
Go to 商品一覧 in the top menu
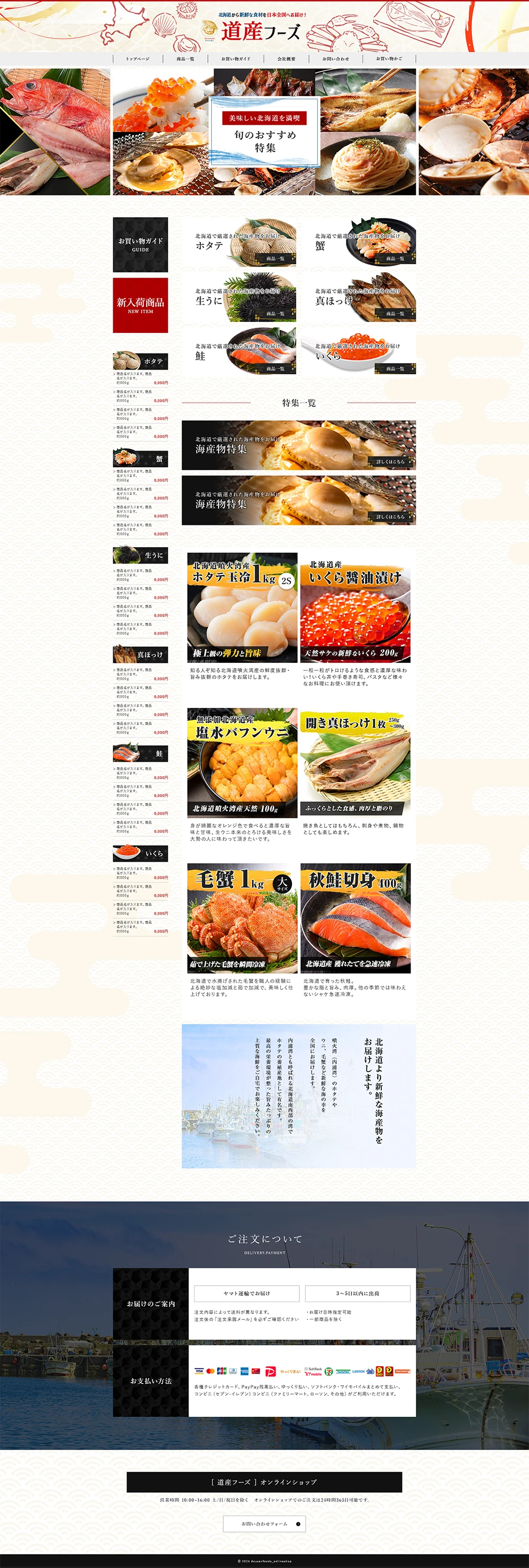click(185, 59)
